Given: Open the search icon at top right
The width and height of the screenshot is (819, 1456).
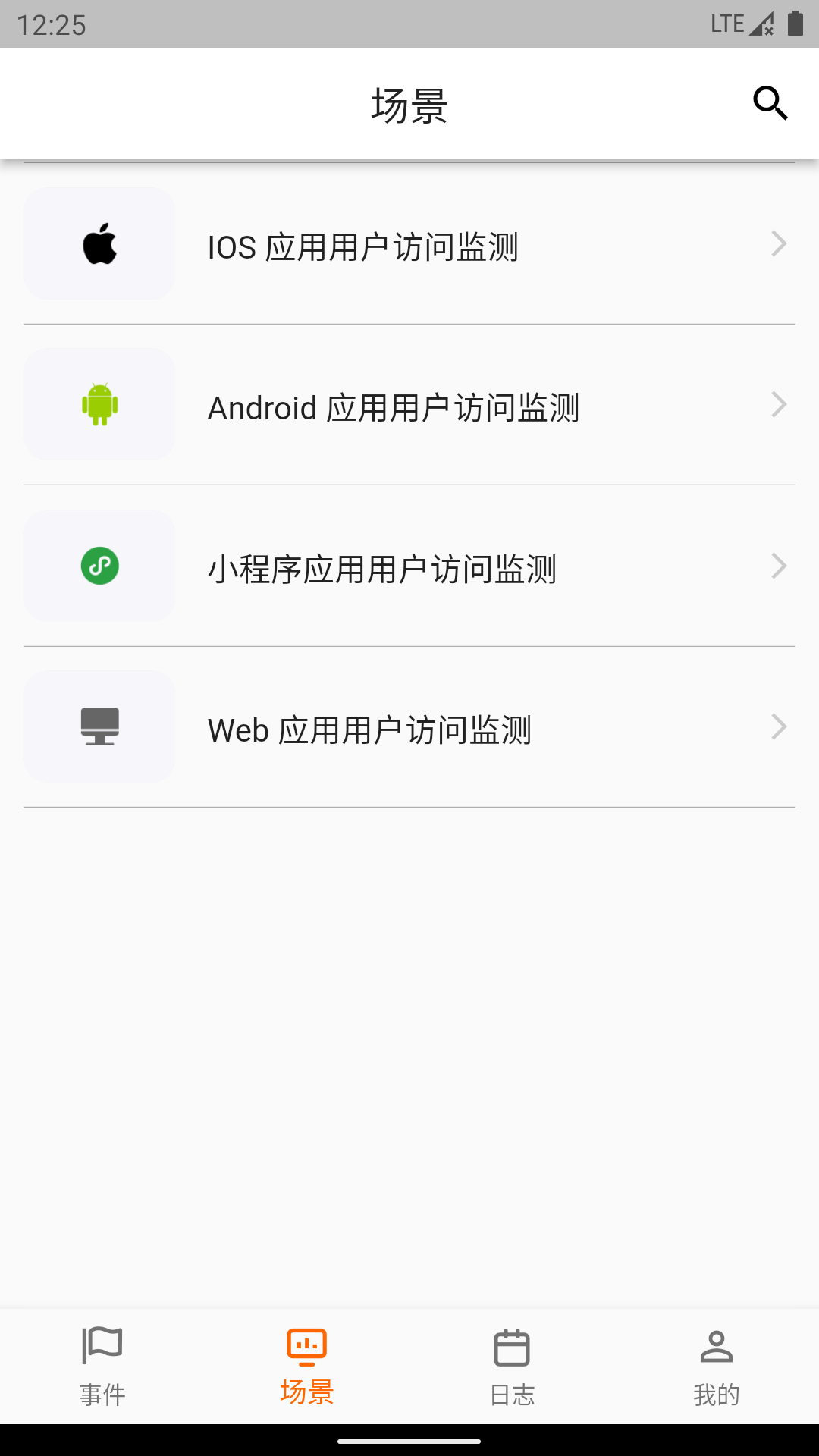Looking at the screenshot, I should pyautogui.click(x=770, y=103).
